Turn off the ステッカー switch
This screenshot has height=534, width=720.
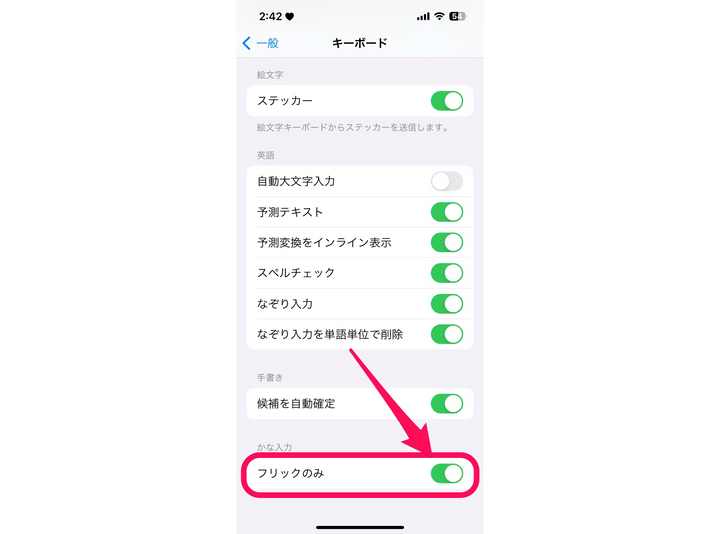click(446, 101)
